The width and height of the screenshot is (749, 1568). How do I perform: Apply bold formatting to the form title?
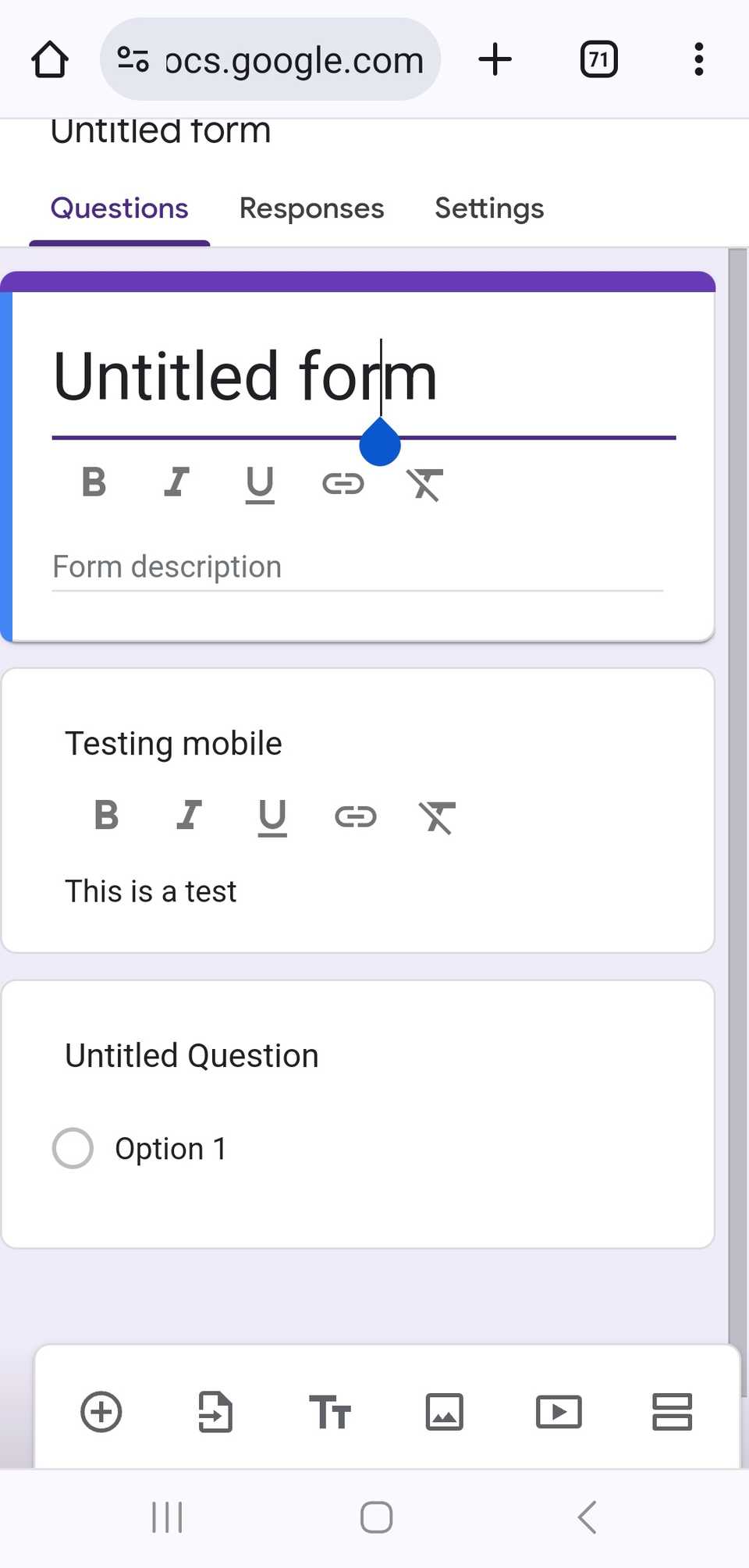pyautogui.click(x=94, y=482)
